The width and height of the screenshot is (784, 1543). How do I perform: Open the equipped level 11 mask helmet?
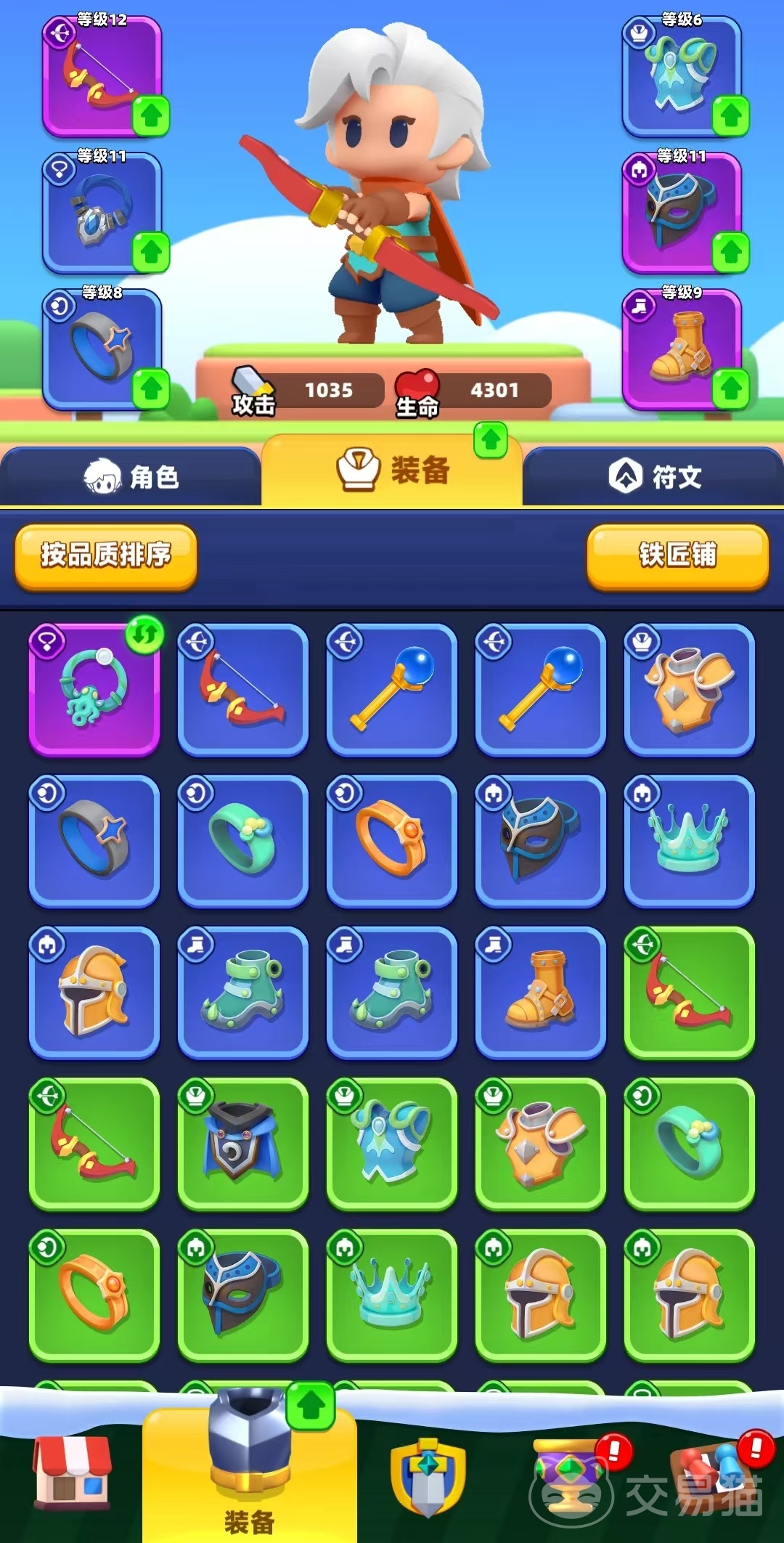coord(682,213)
